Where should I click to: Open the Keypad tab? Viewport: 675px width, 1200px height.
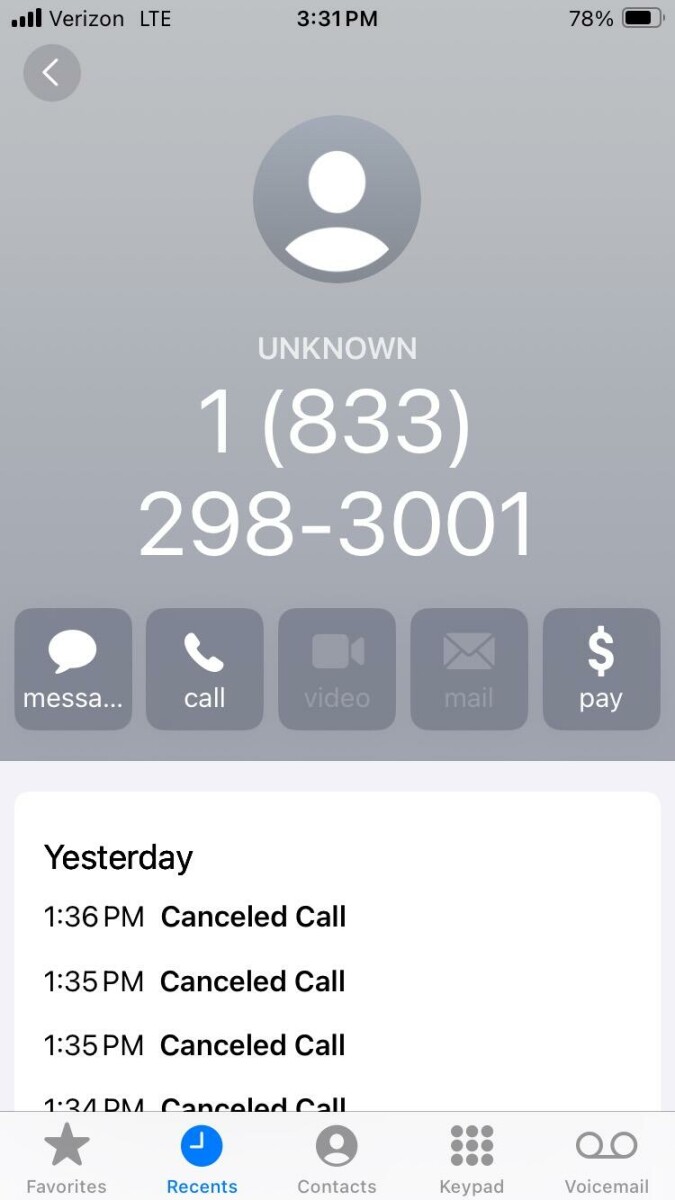click(471, 1157)
